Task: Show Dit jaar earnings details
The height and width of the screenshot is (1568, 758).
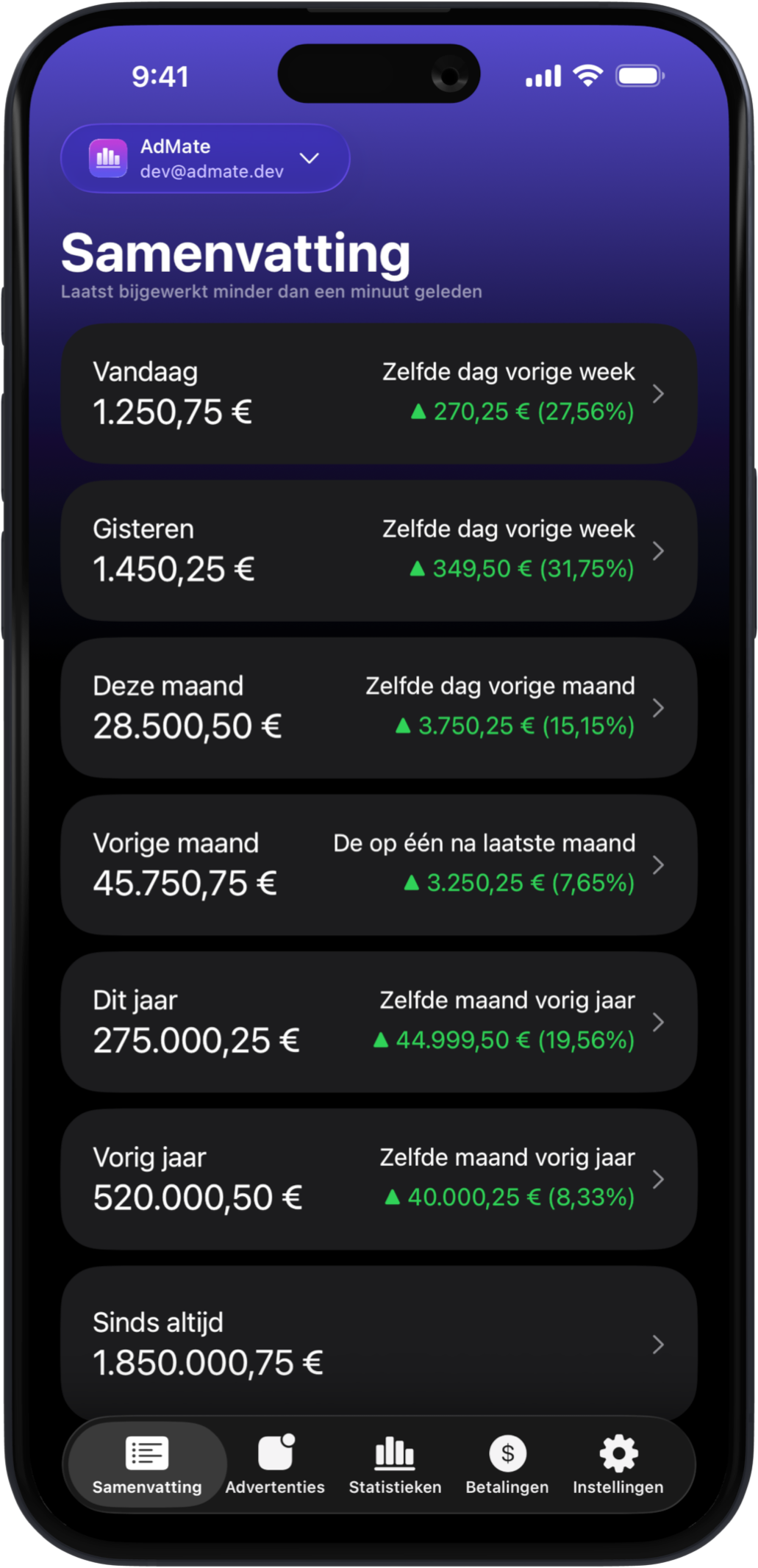Action: point(379,1022)
